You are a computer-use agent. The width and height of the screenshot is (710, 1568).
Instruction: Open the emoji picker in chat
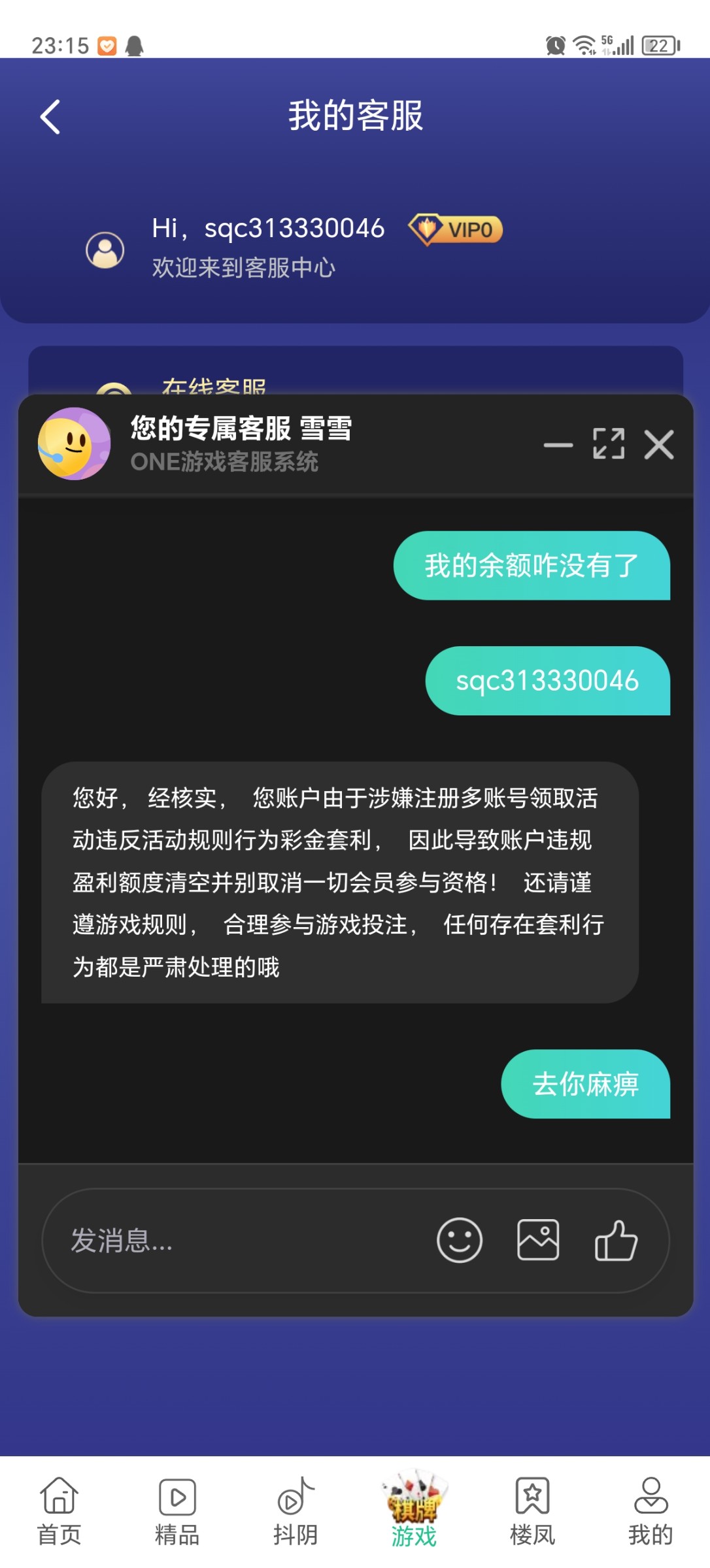coord(459,1240)
